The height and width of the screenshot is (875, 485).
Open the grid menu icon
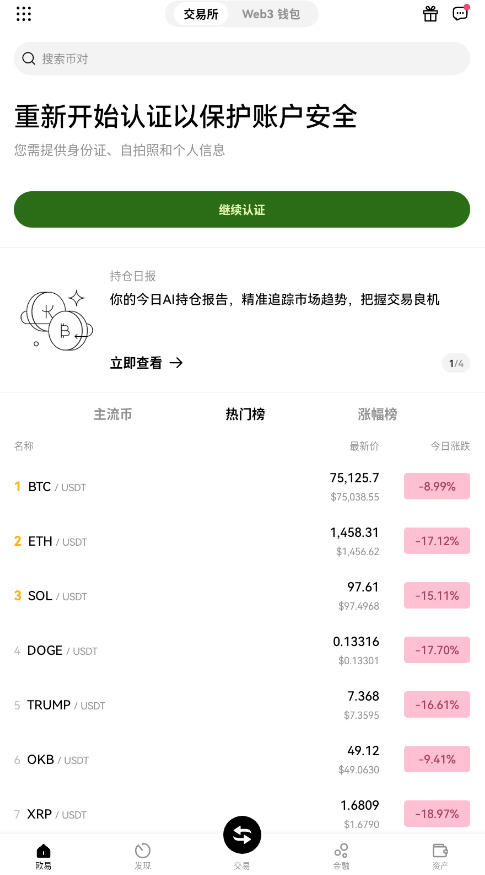pos(23,14)
